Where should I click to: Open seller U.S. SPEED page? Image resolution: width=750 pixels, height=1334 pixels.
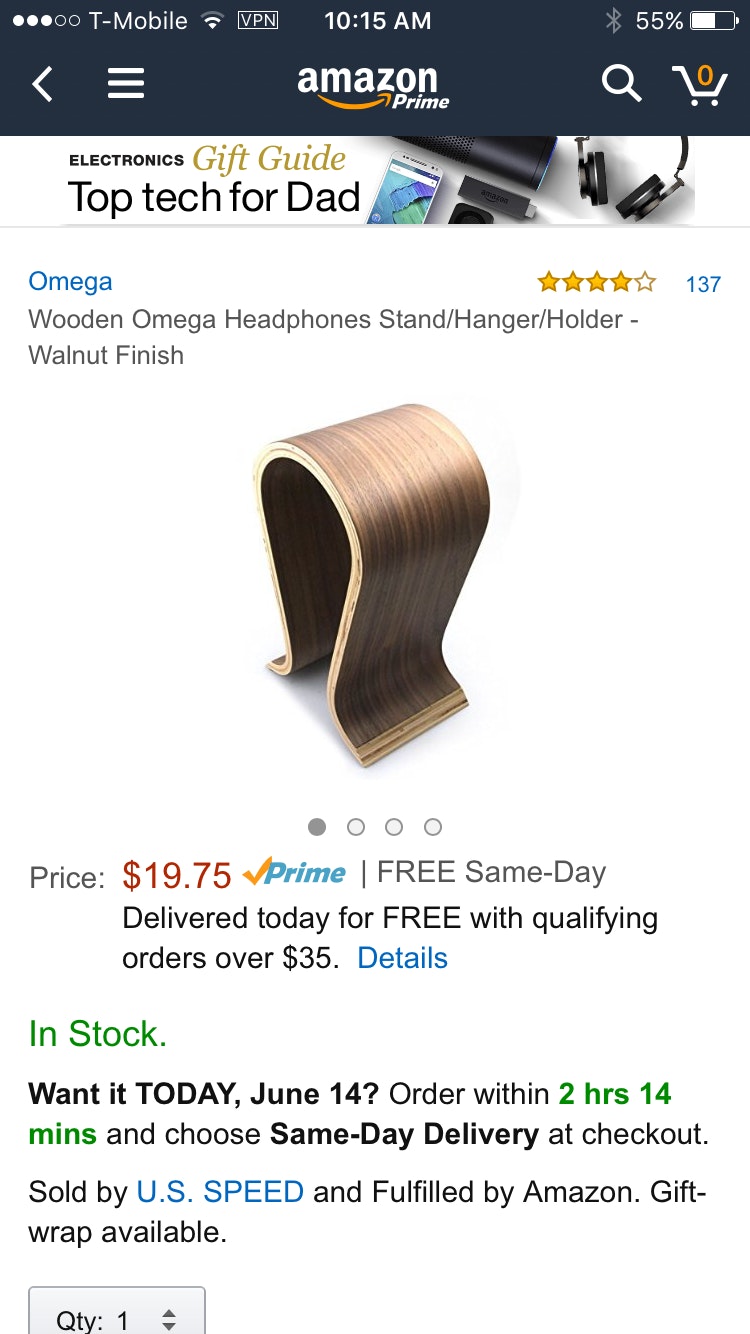(220, 1192)
